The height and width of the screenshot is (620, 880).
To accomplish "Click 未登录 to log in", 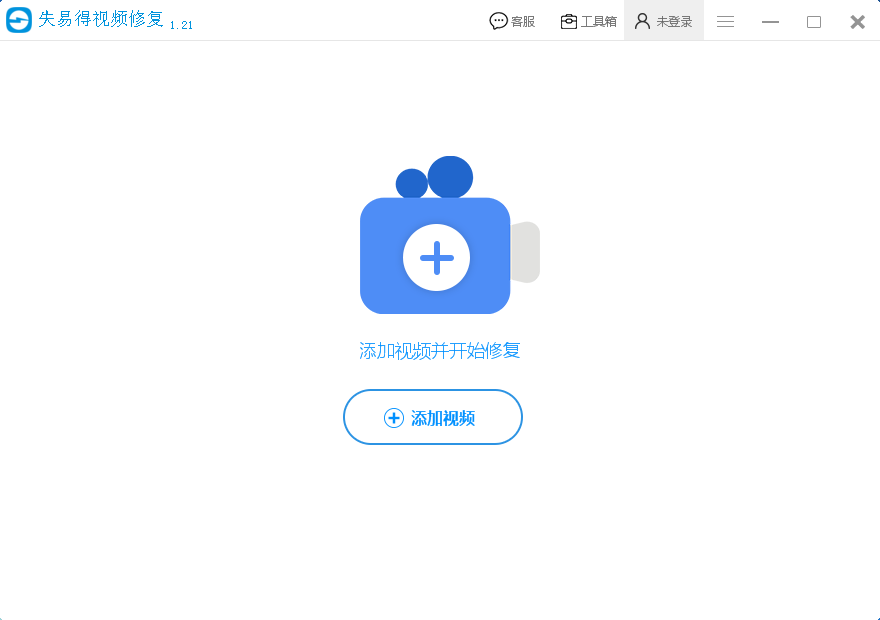I will [664, 21].
